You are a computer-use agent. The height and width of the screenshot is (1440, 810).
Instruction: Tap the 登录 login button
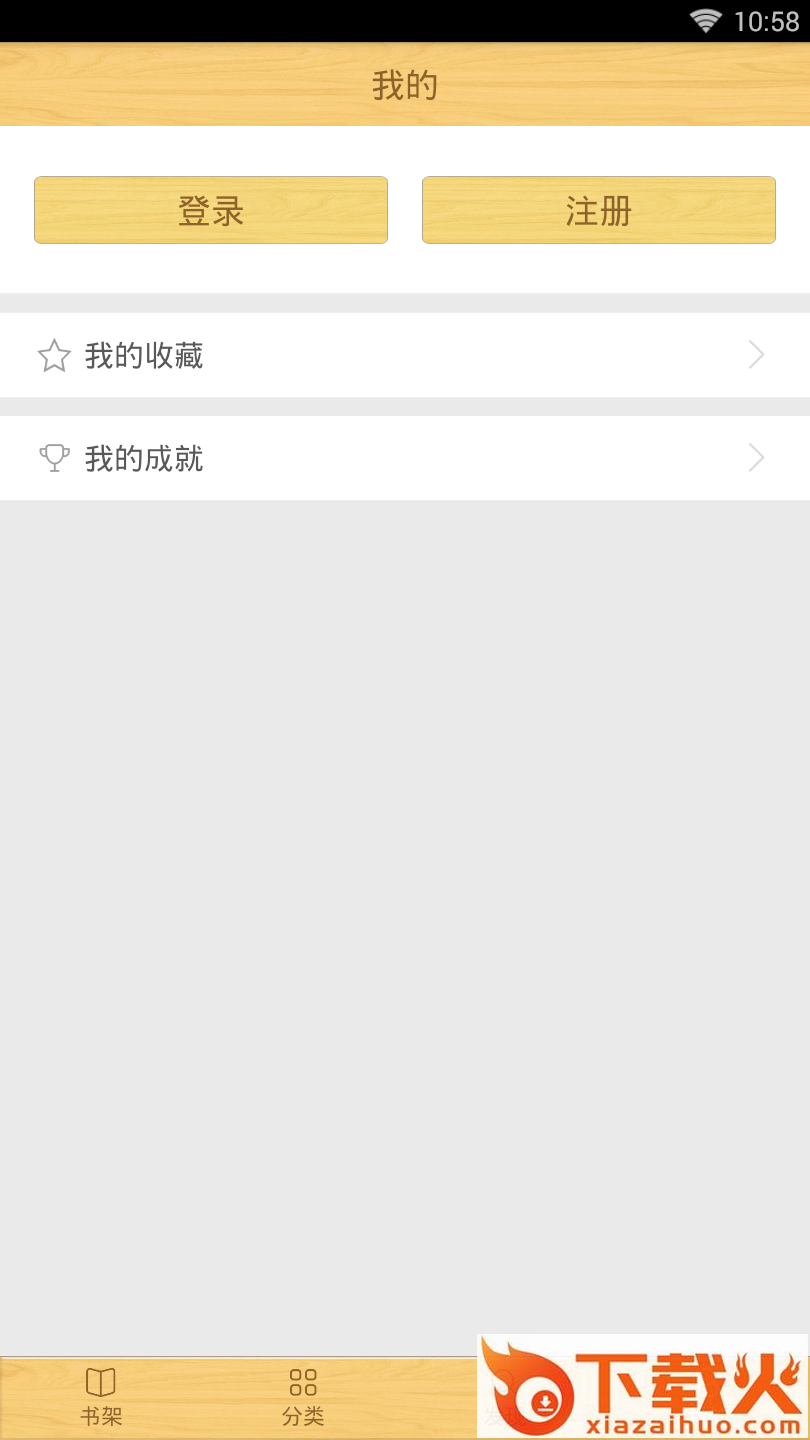211,210
